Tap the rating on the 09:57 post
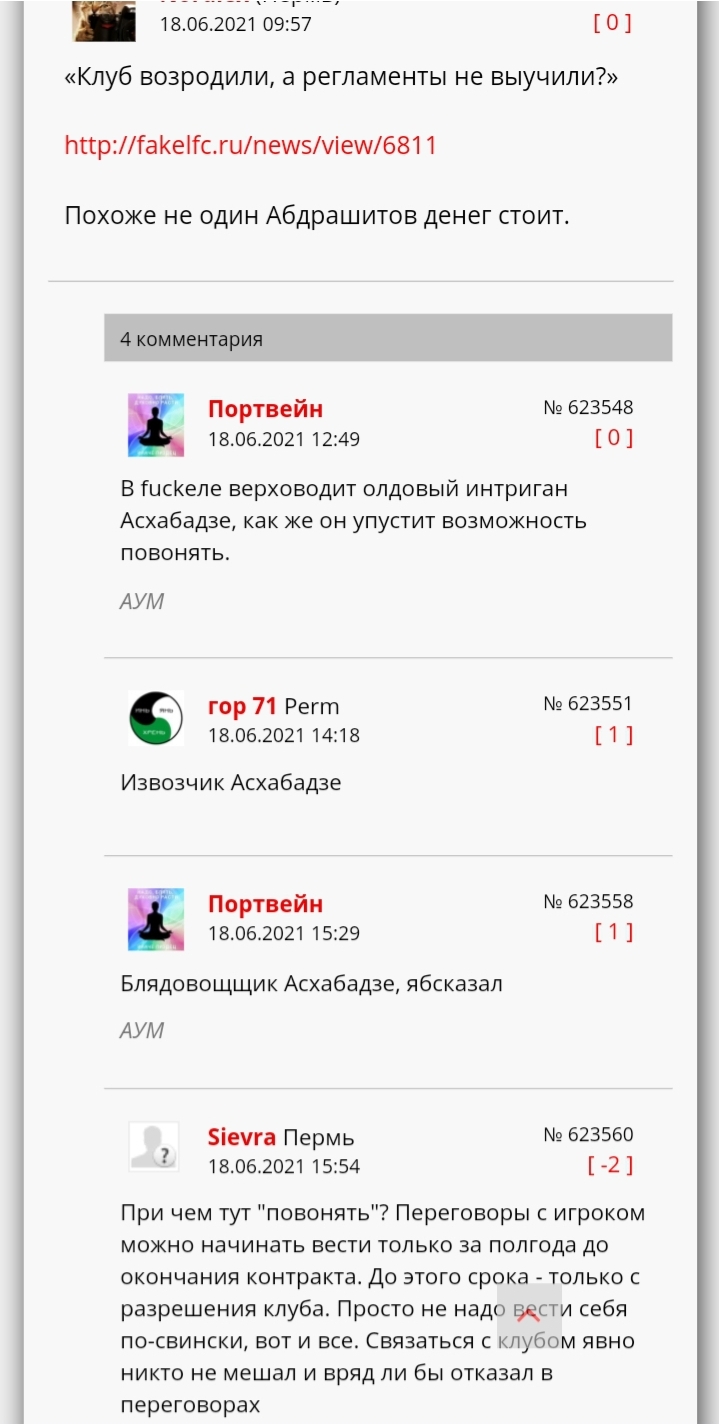The image size is (719, 1424). [612, 23]
